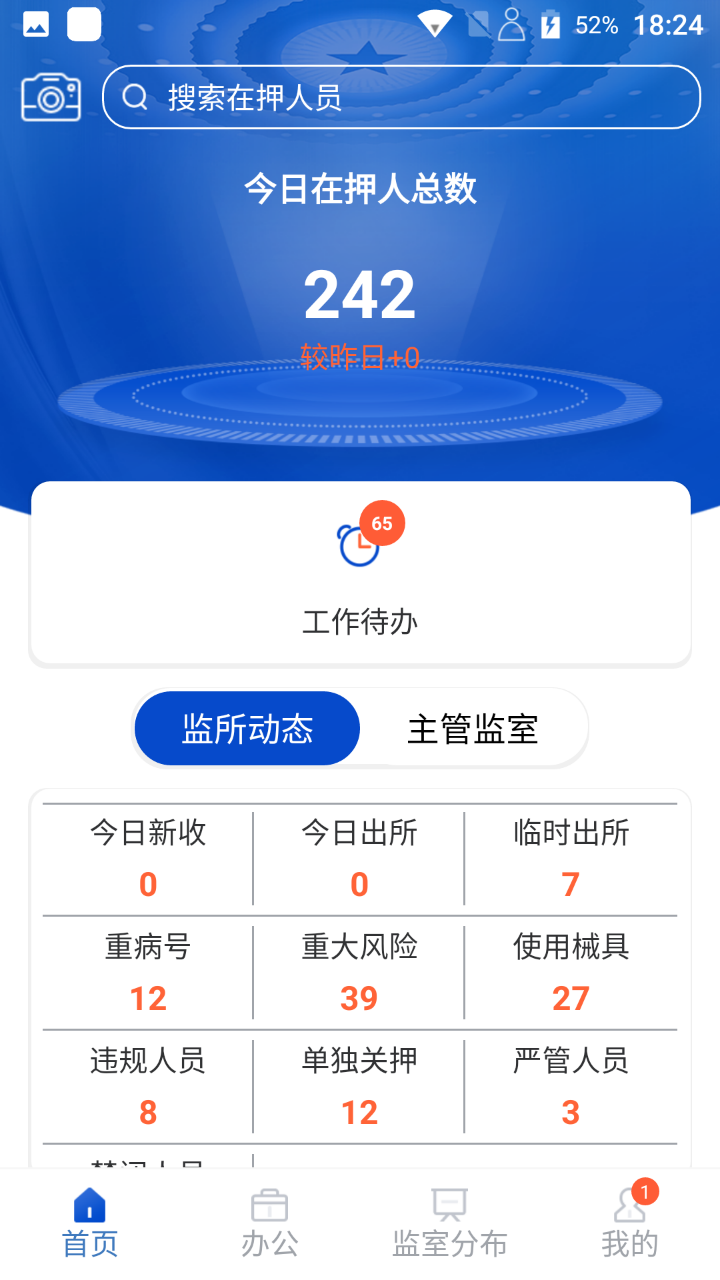Image resolution: width=720 pixels, height=1280 pixels.
Task: View the 使用械具 list
Action: [571, 972]
